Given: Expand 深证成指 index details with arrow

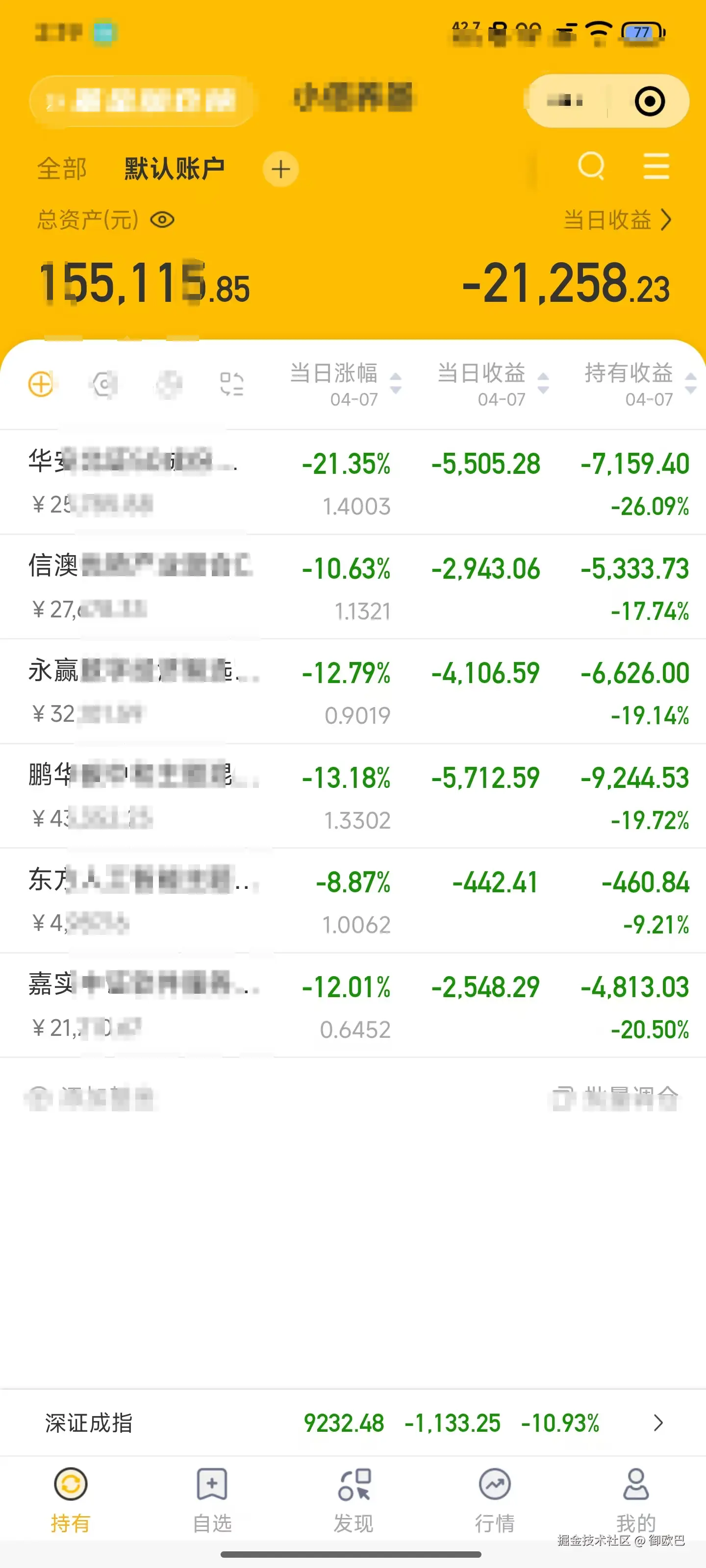Looking at the screenshot, I should pyautogui.click(x=657, y=1424).
